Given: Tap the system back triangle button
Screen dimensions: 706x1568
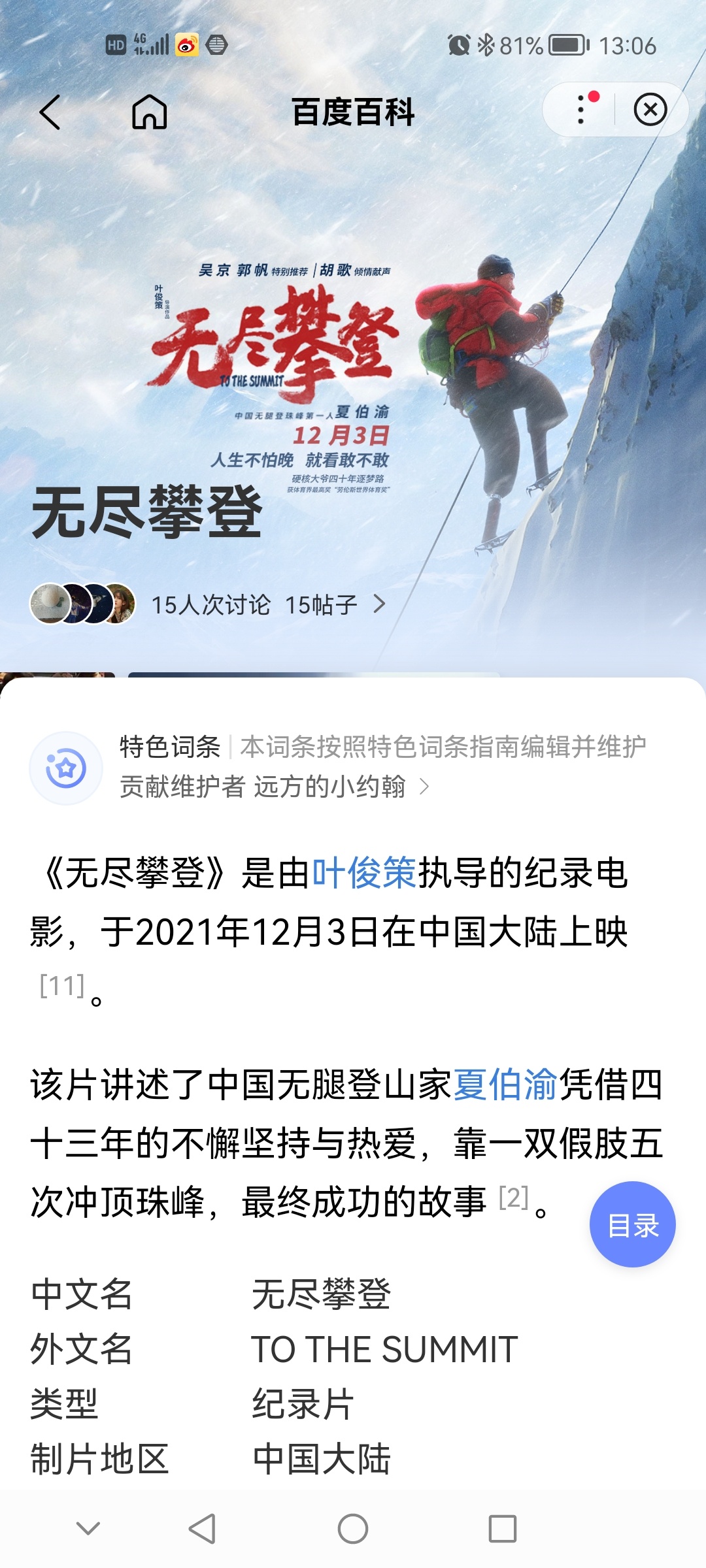Looking at the screenshot, I should (x=203, y=1529).
